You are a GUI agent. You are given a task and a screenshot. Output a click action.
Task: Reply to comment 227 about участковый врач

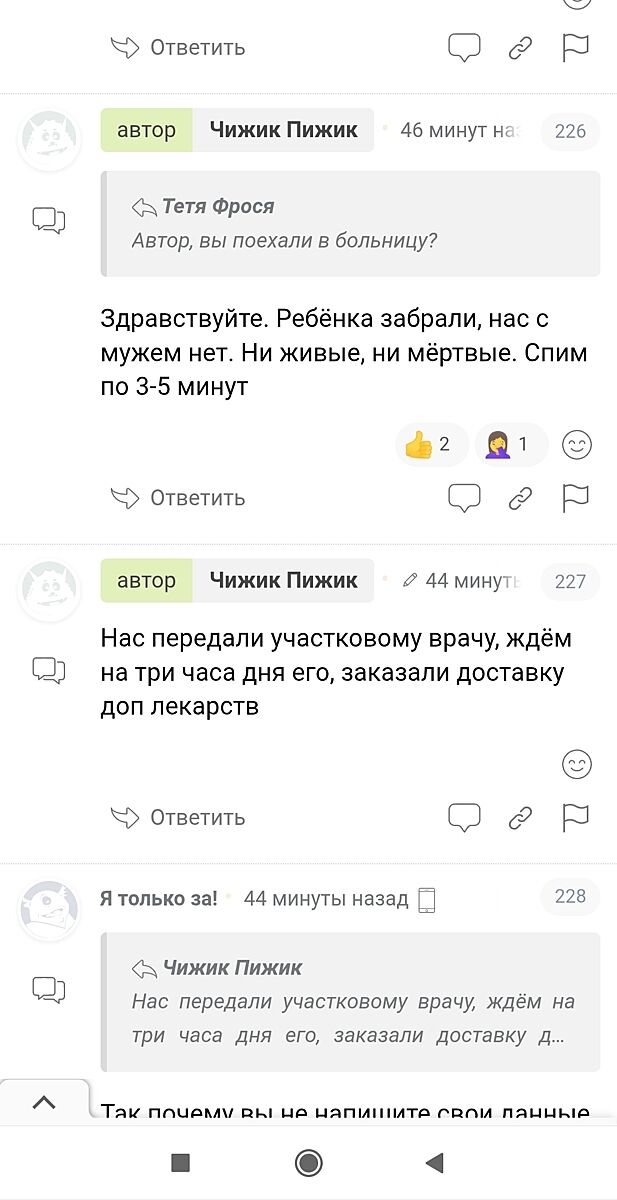[179, 817]
